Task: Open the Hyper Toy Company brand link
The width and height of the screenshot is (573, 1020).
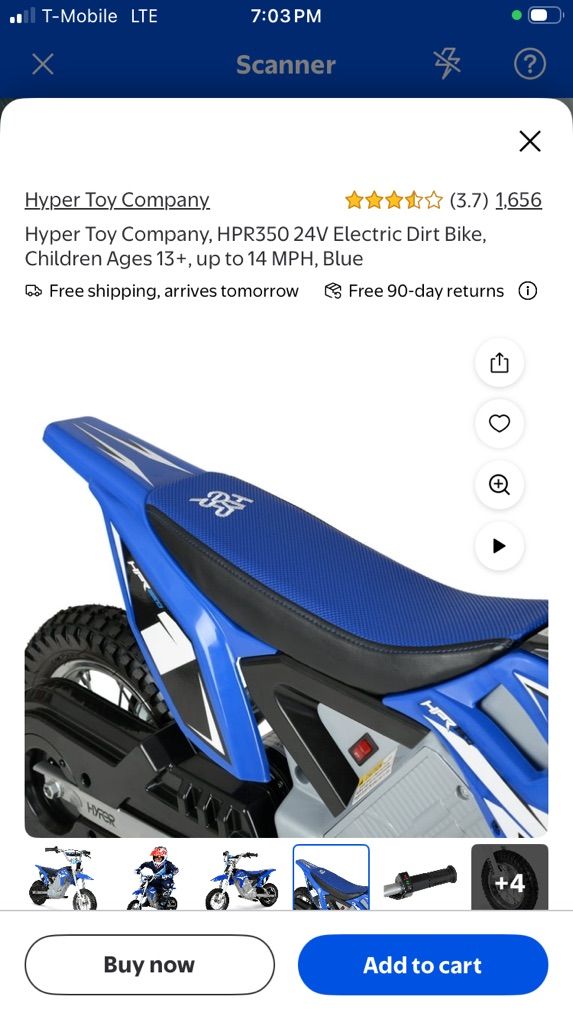Action: tap(117, 200)
